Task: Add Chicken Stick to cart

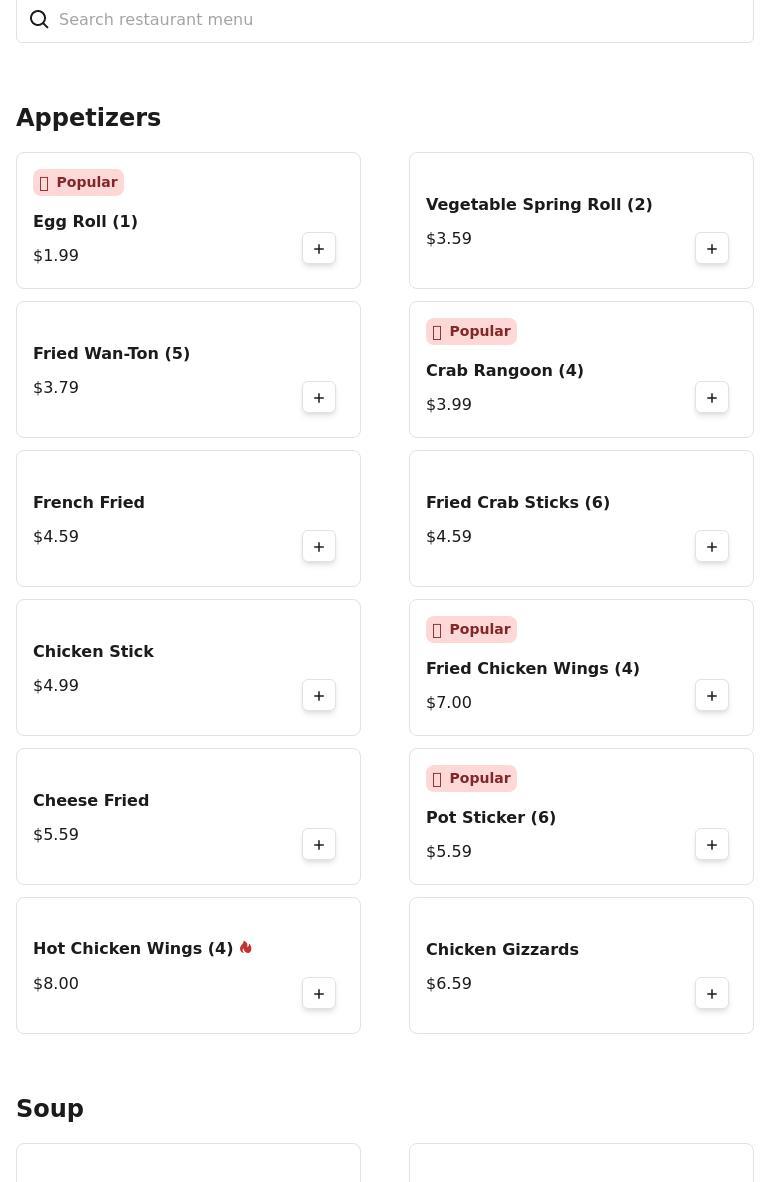Action: coord(319,696)
